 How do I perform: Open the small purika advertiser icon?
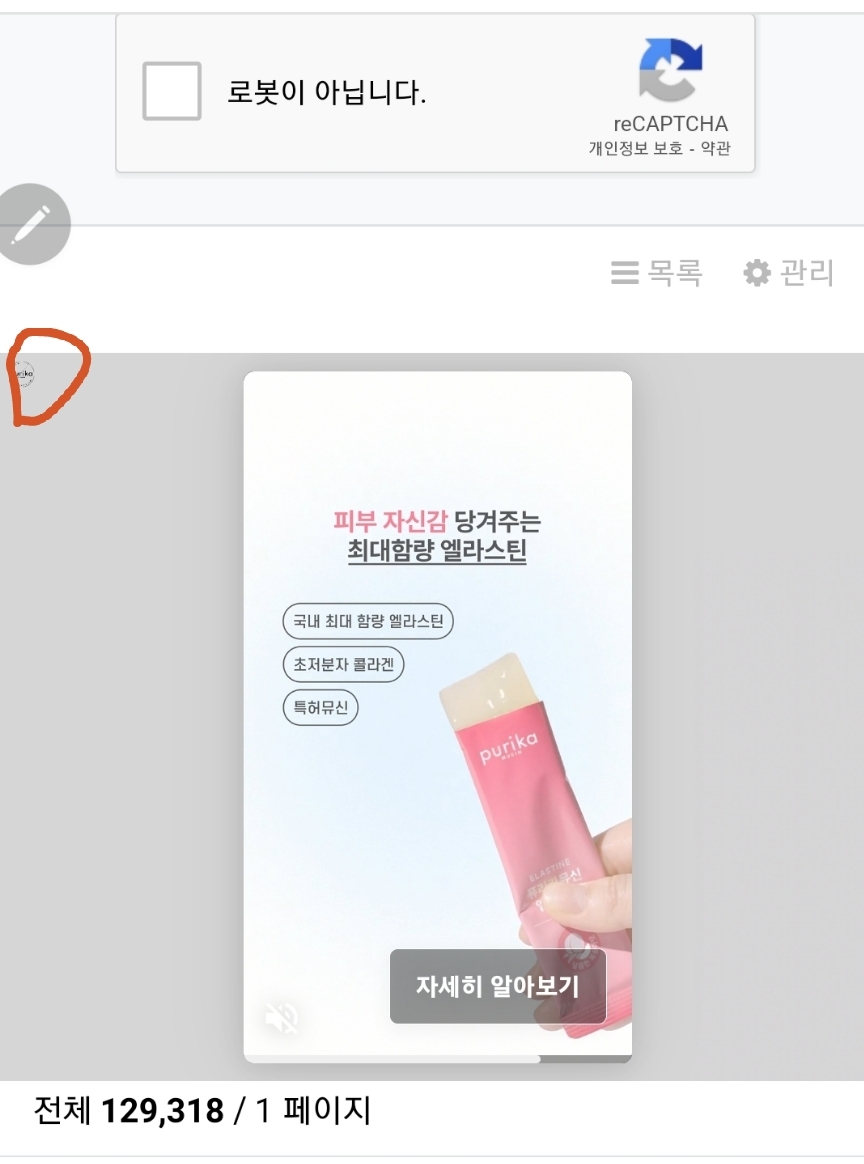[x=24, y=374]
